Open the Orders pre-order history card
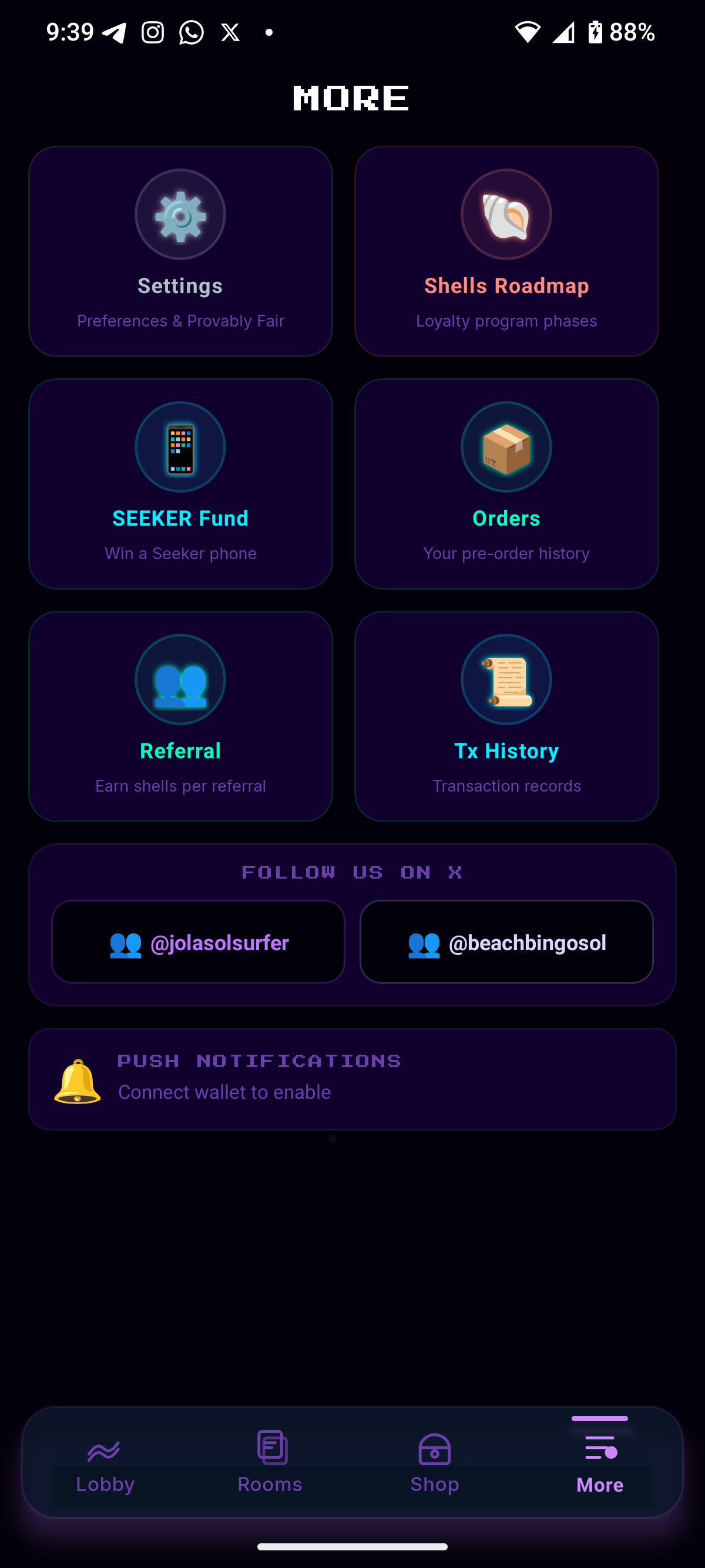This screenshot has width=705, height=1568. 506,484
